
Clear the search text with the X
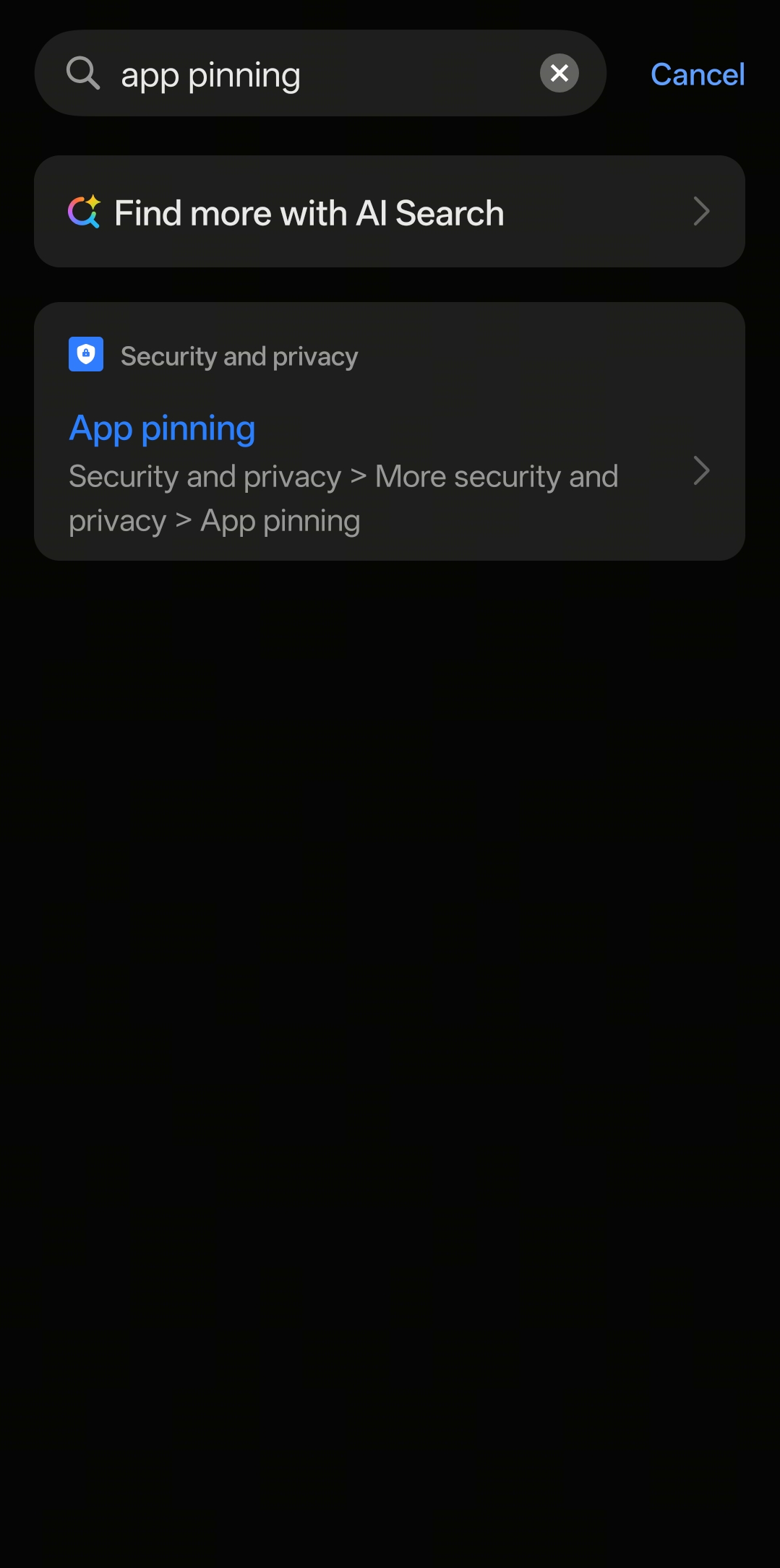[x=559, y=73]
